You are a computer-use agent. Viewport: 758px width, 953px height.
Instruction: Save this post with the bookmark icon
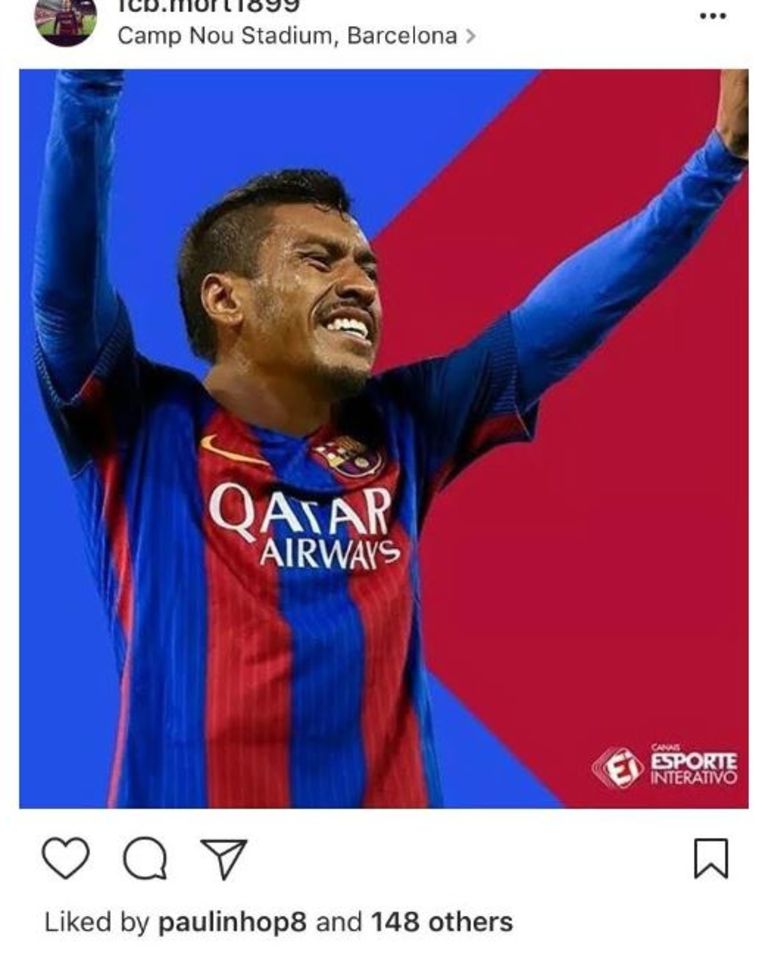(x=711, y=858)
